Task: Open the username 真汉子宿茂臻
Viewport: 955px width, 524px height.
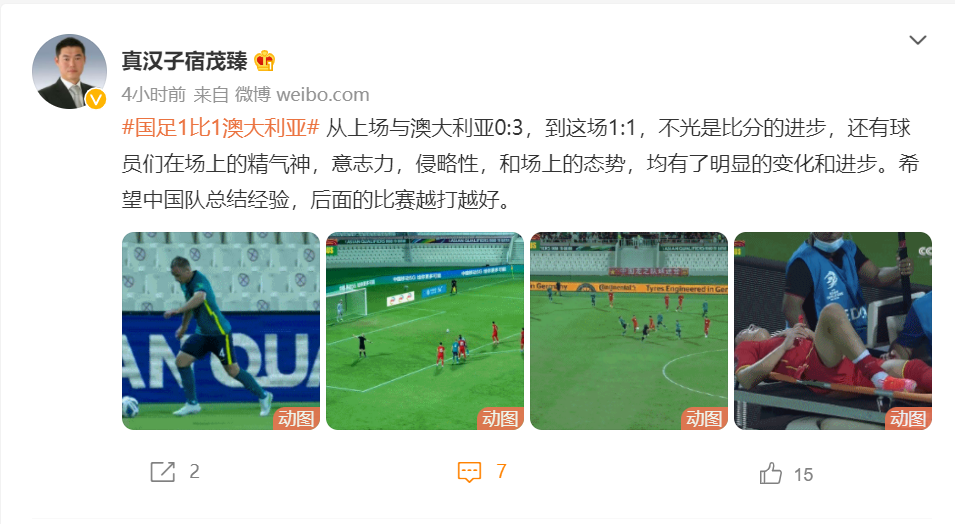Action: pos(186,61)
